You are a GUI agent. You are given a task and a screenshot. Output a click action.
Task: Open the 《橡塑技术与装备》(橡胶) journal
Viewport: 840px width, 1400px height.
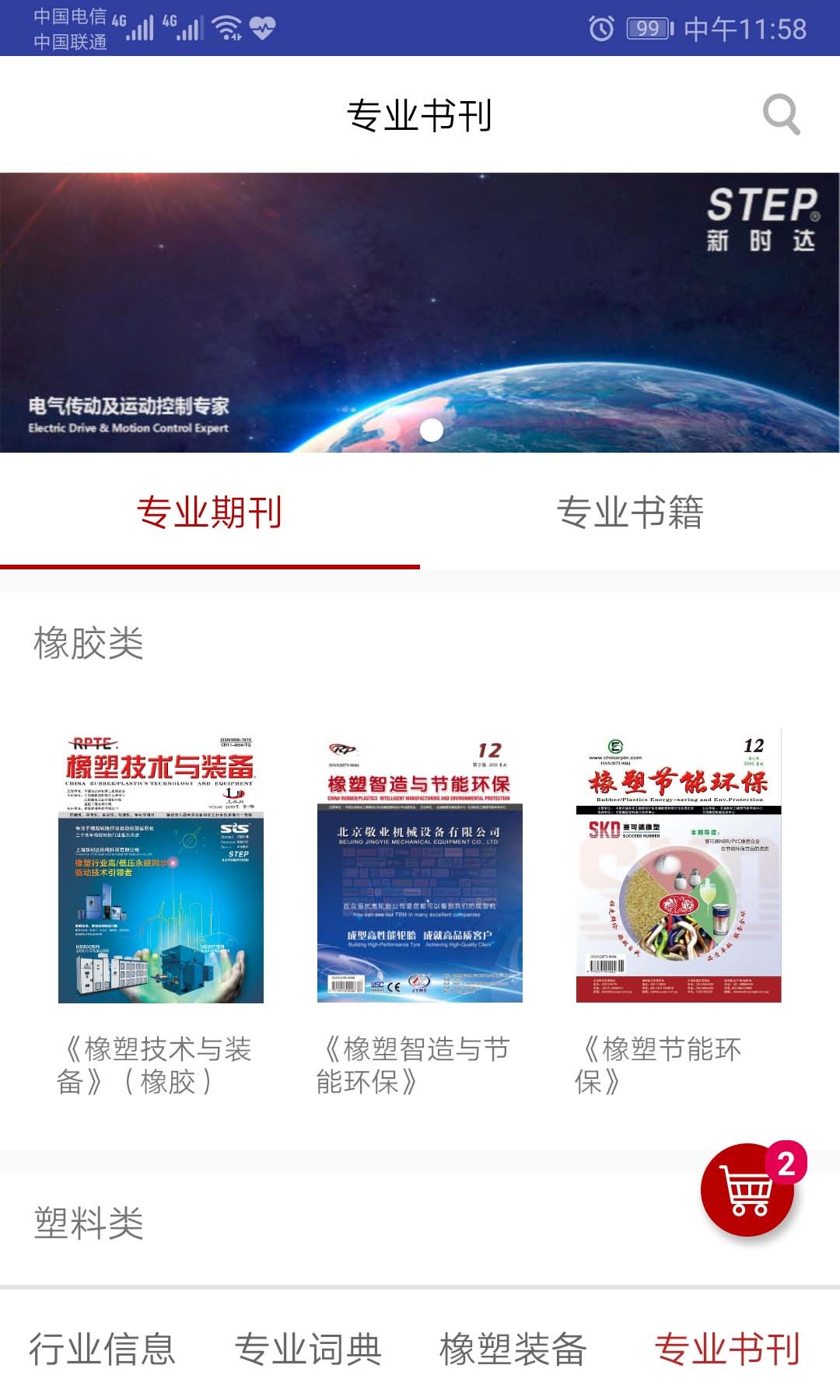(x=161, y=870)
